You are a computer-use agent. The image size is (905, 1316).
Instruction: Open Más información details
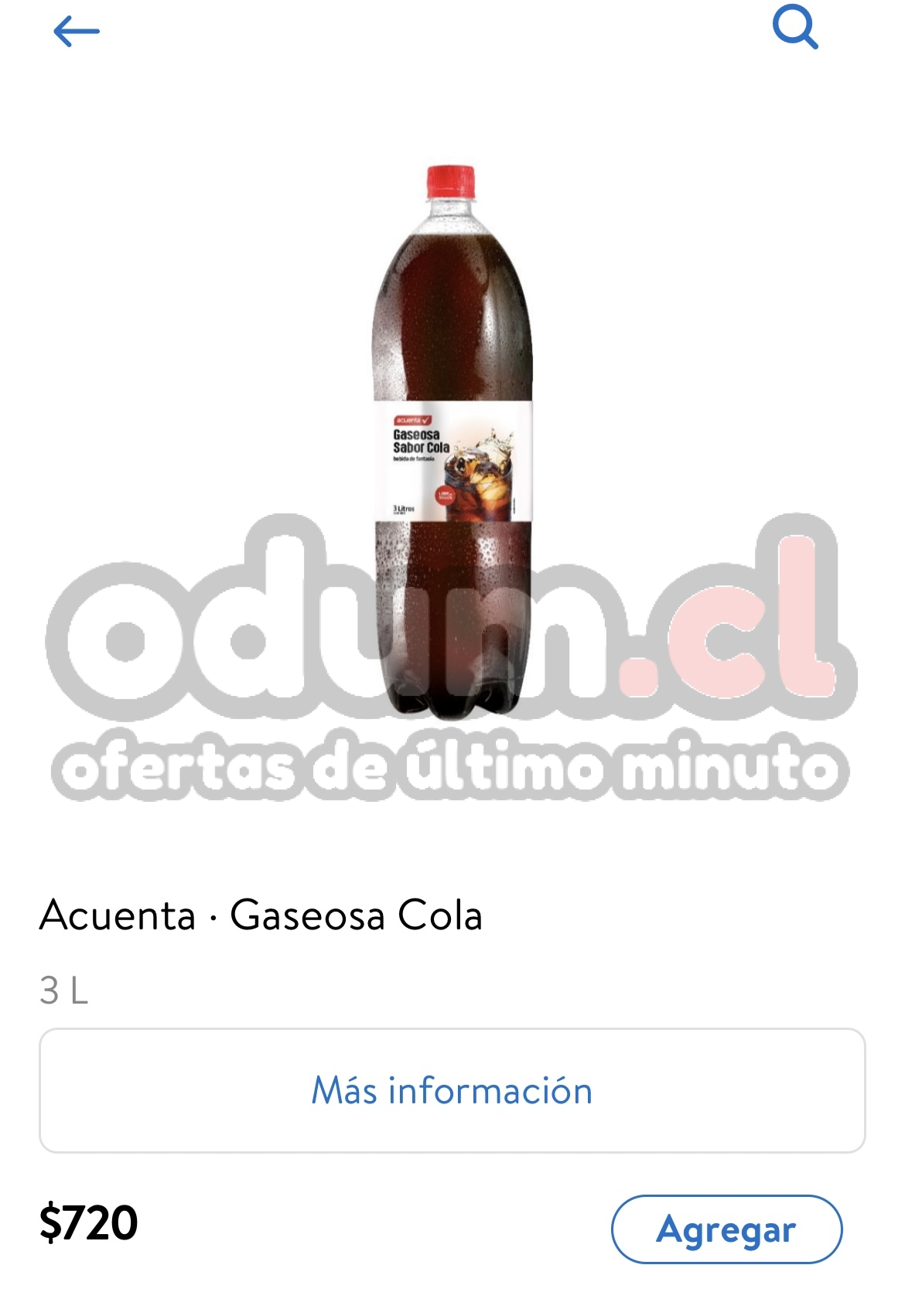coord(452,1090)
